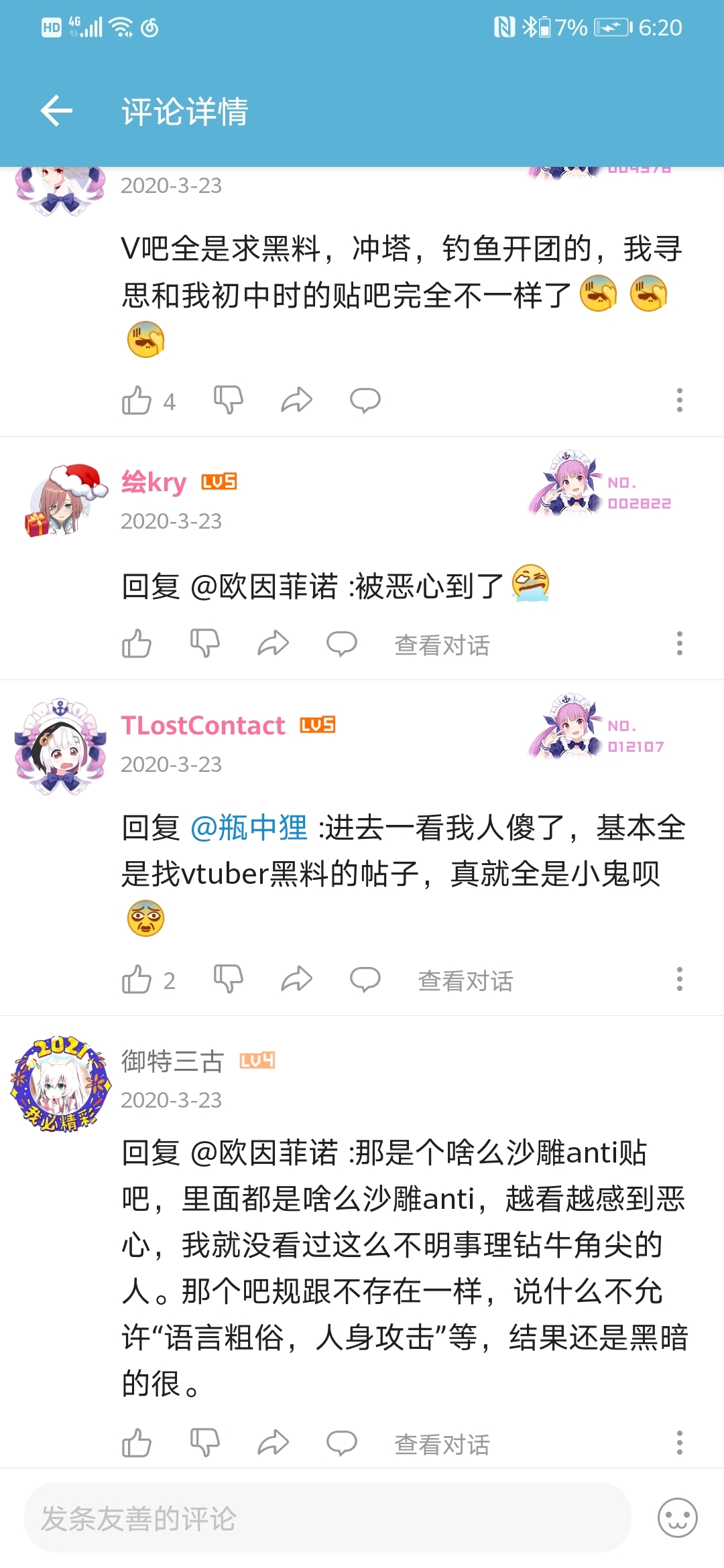Open the @瓶中狸 mention link
The height and width of the screenshot is (1568, 724).
(249, 828)
